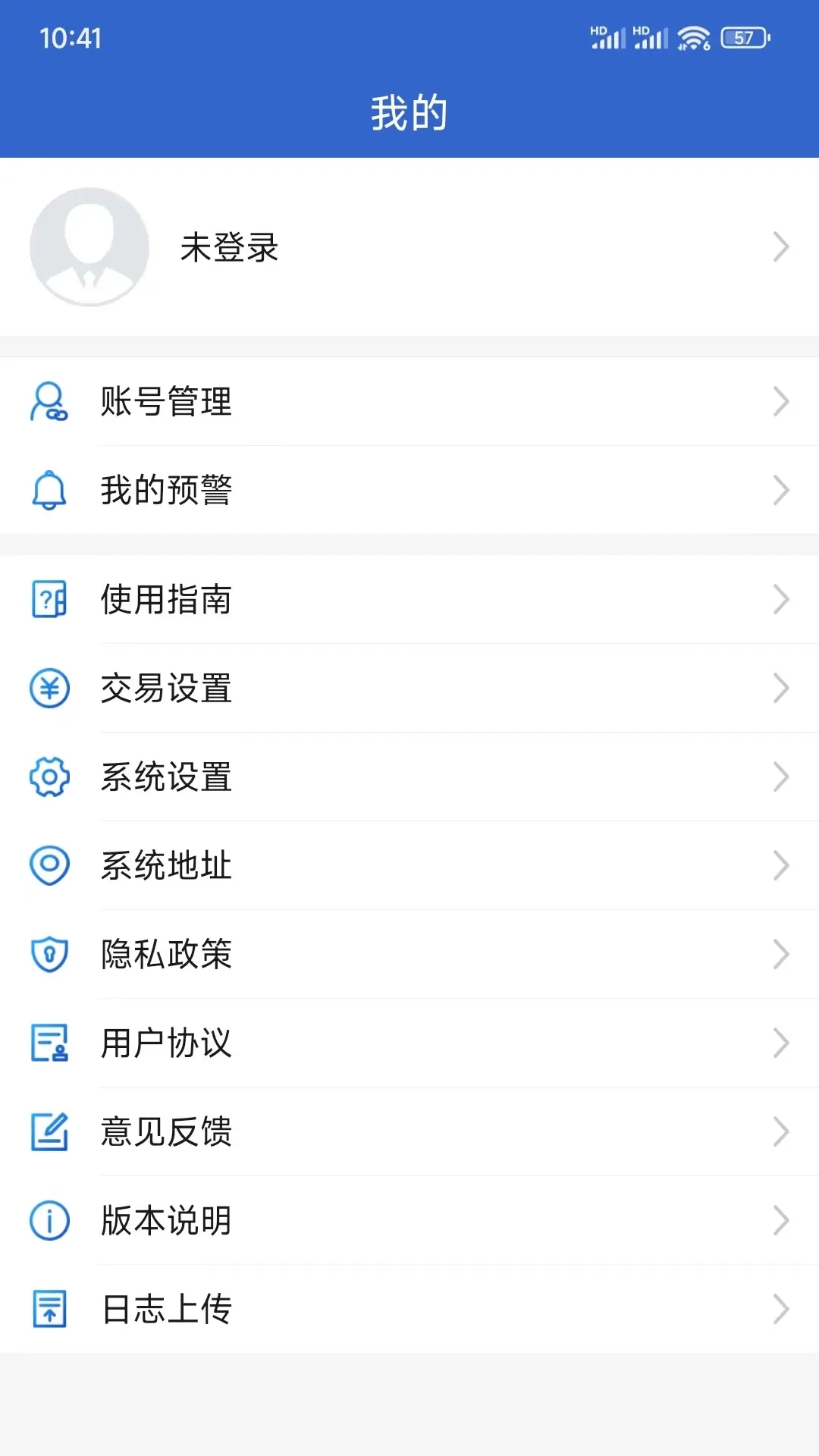The image size is (819, 1456).
Task: Select the location pin icon for 系统地址
Action: point(49,865)
